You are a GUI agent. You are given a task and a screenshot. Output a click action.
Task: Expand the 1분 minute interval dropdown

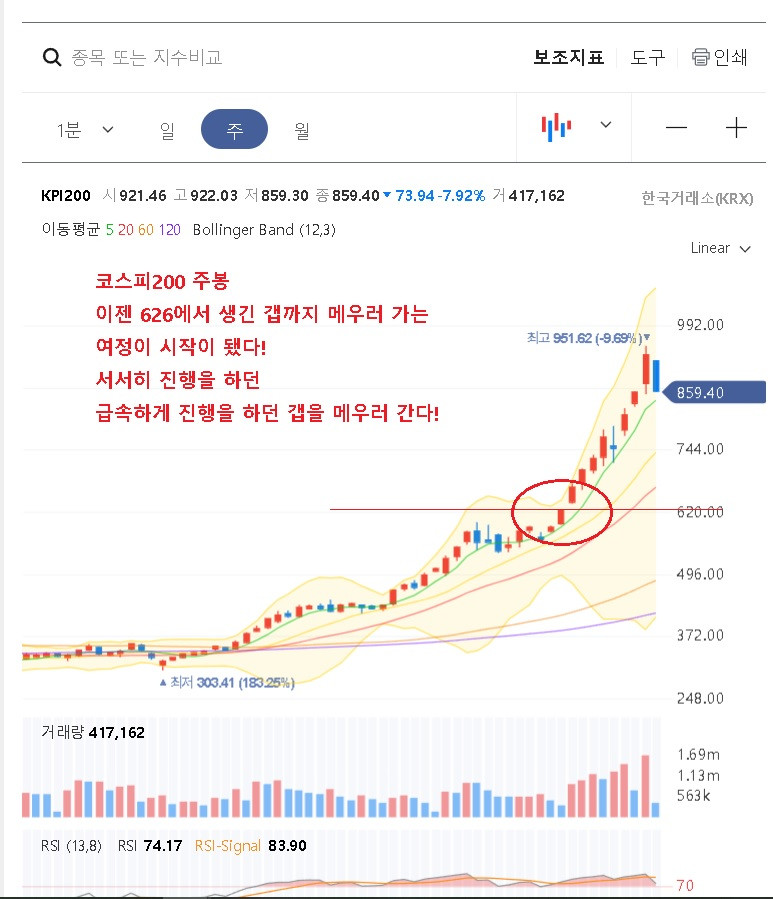pos(85,130)
